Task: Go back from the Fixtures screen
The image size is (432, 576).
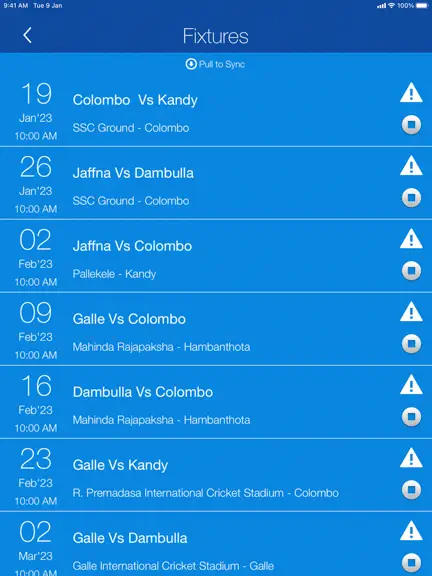Action: click(27, 36)
